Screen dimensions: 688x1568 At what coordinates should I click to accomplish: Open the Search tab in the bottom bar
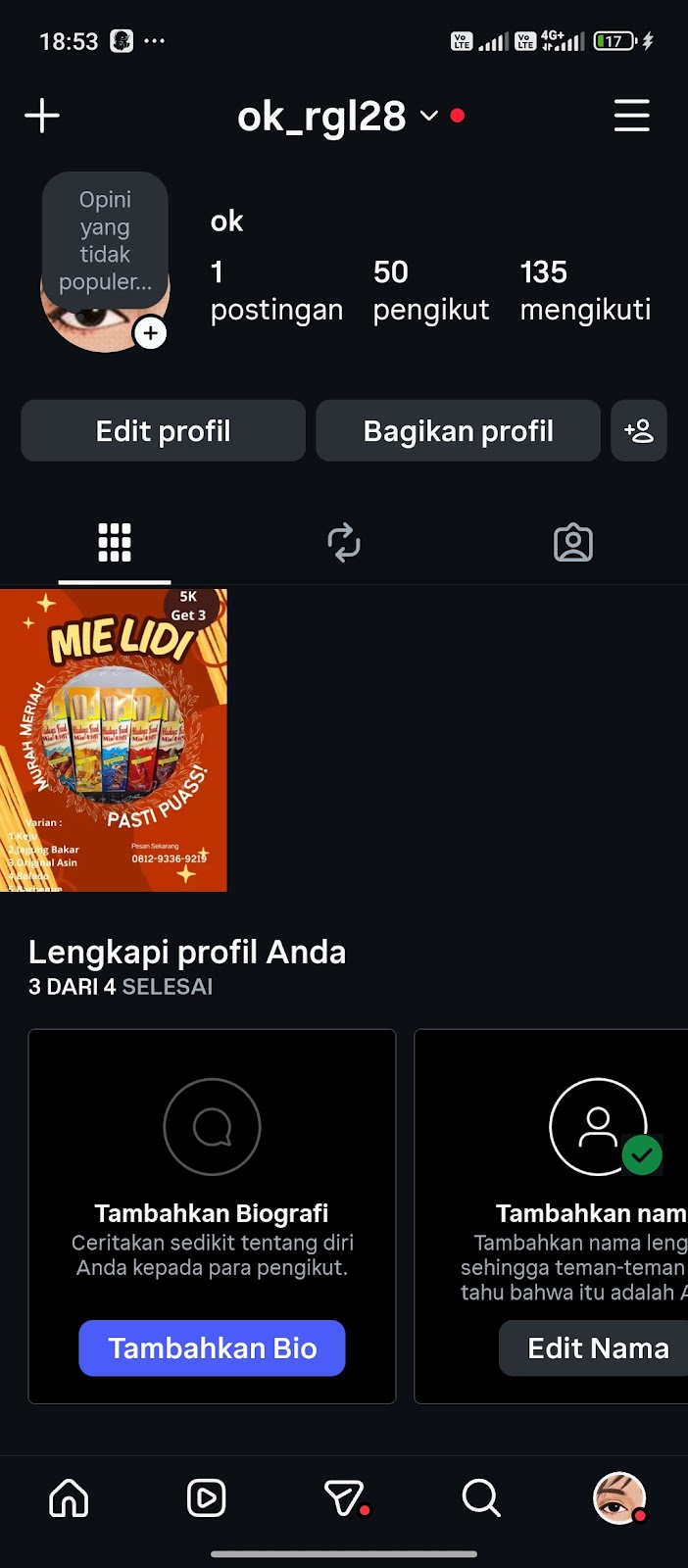(481, 1498)
